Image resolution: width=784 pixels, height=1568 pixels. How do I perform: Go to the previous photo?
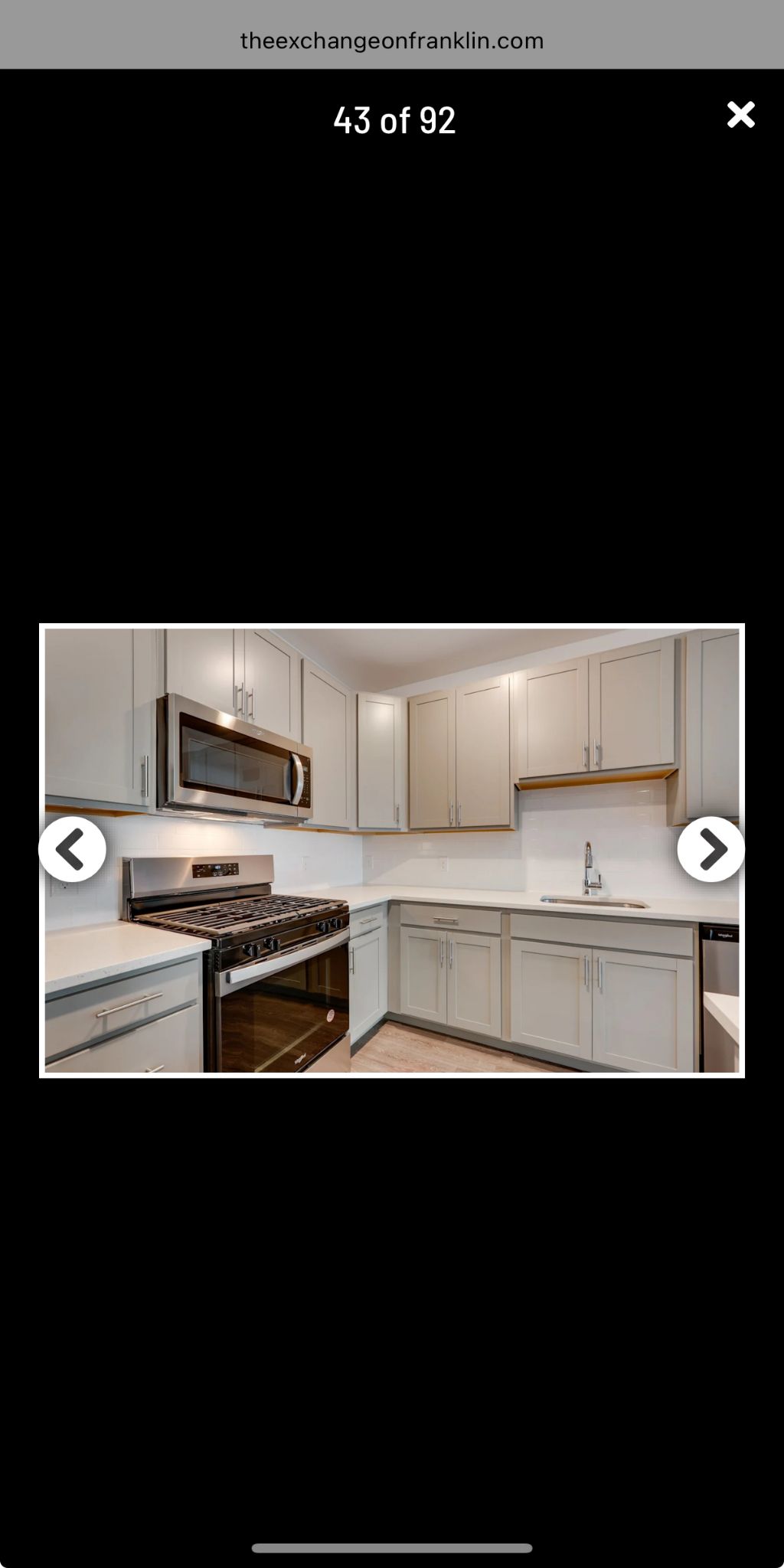pos(73,849)
